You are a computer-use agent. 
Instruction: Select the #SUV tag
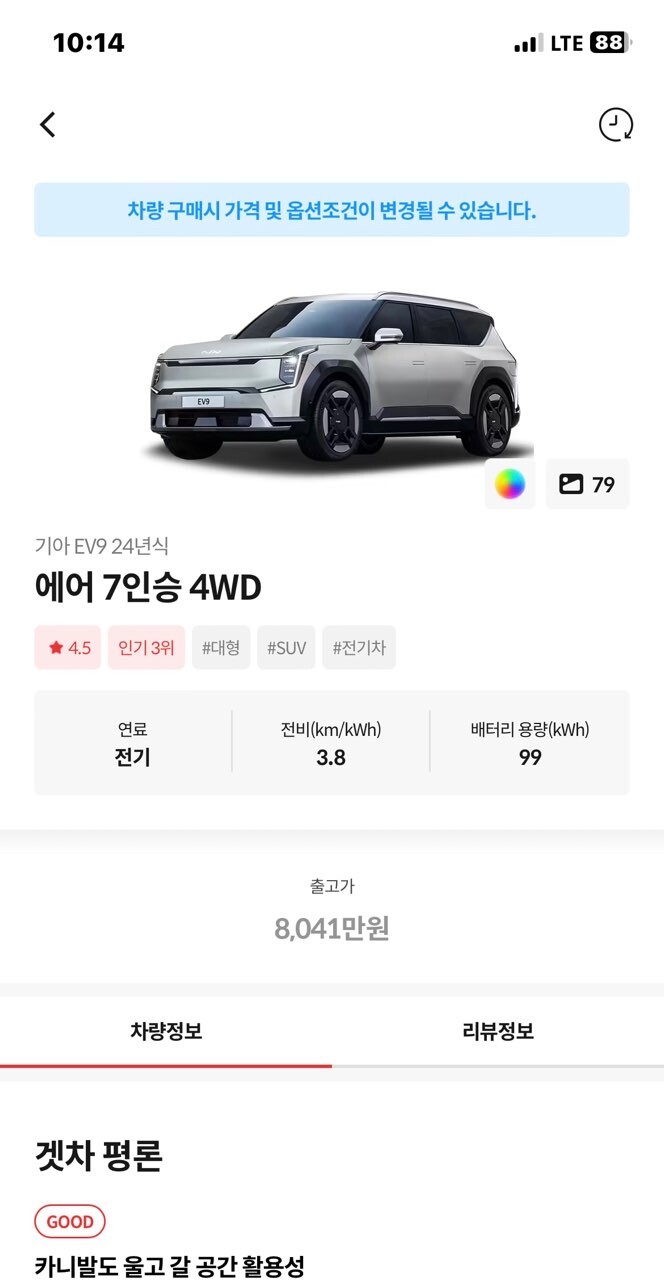pos(287,648)
